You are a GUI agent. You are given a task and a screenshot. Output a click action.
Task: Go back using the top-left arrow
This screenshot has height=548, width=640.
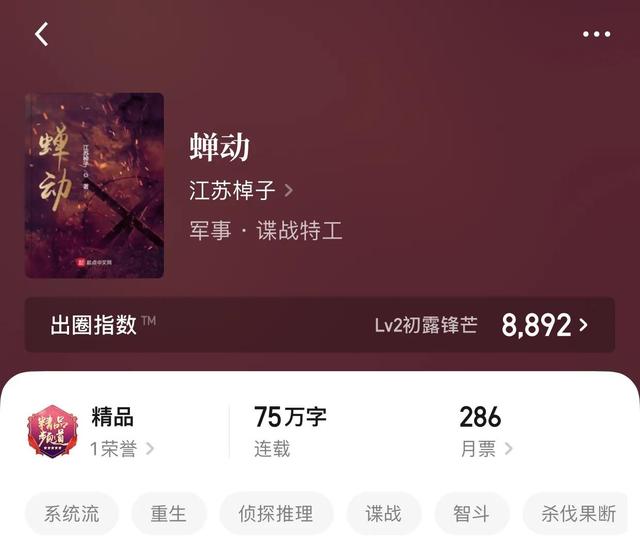(x=41, y=34)
